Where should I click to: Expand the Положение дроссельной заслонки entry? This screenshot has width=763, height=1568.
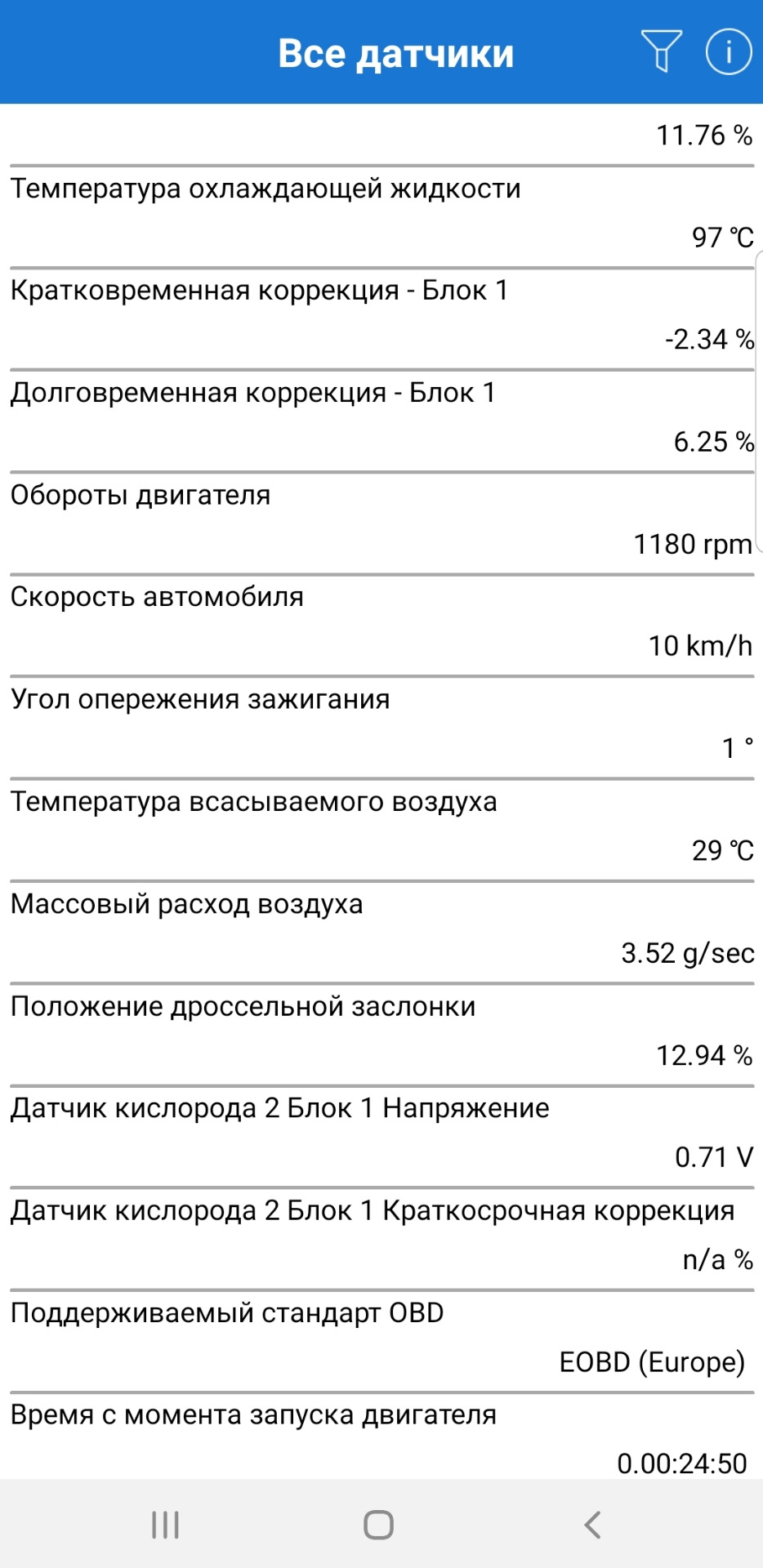(381, 1031)
